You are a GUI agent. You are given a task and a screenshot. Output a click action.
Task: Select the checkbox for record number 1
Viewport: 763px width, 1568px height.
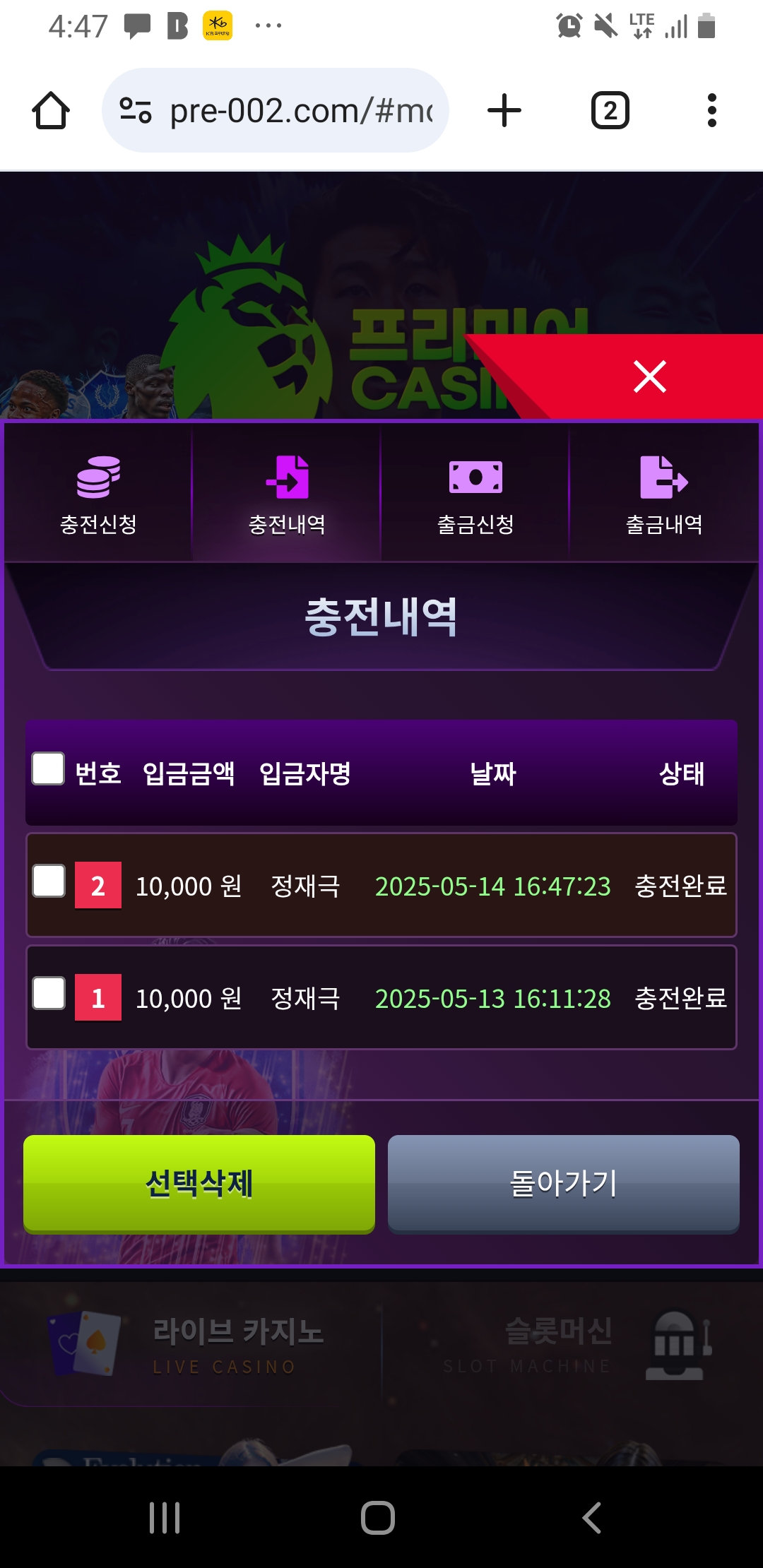point(49,993)
